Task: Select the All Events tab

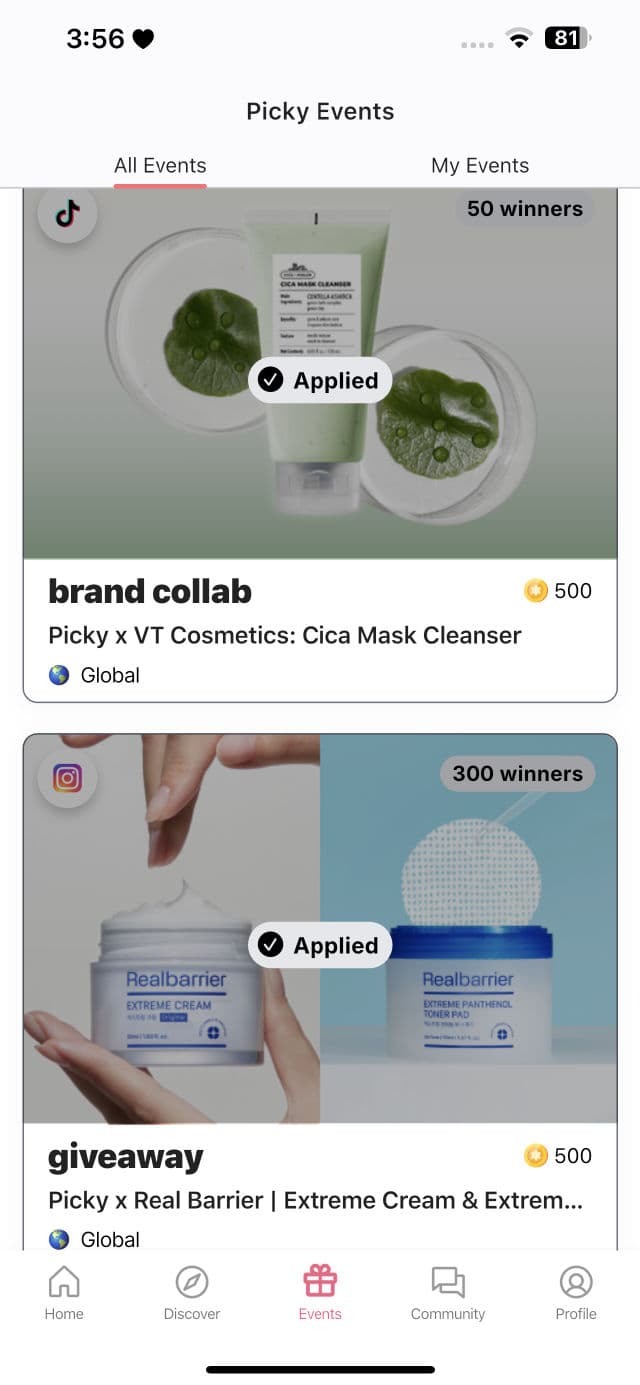Action: point(160,165)
